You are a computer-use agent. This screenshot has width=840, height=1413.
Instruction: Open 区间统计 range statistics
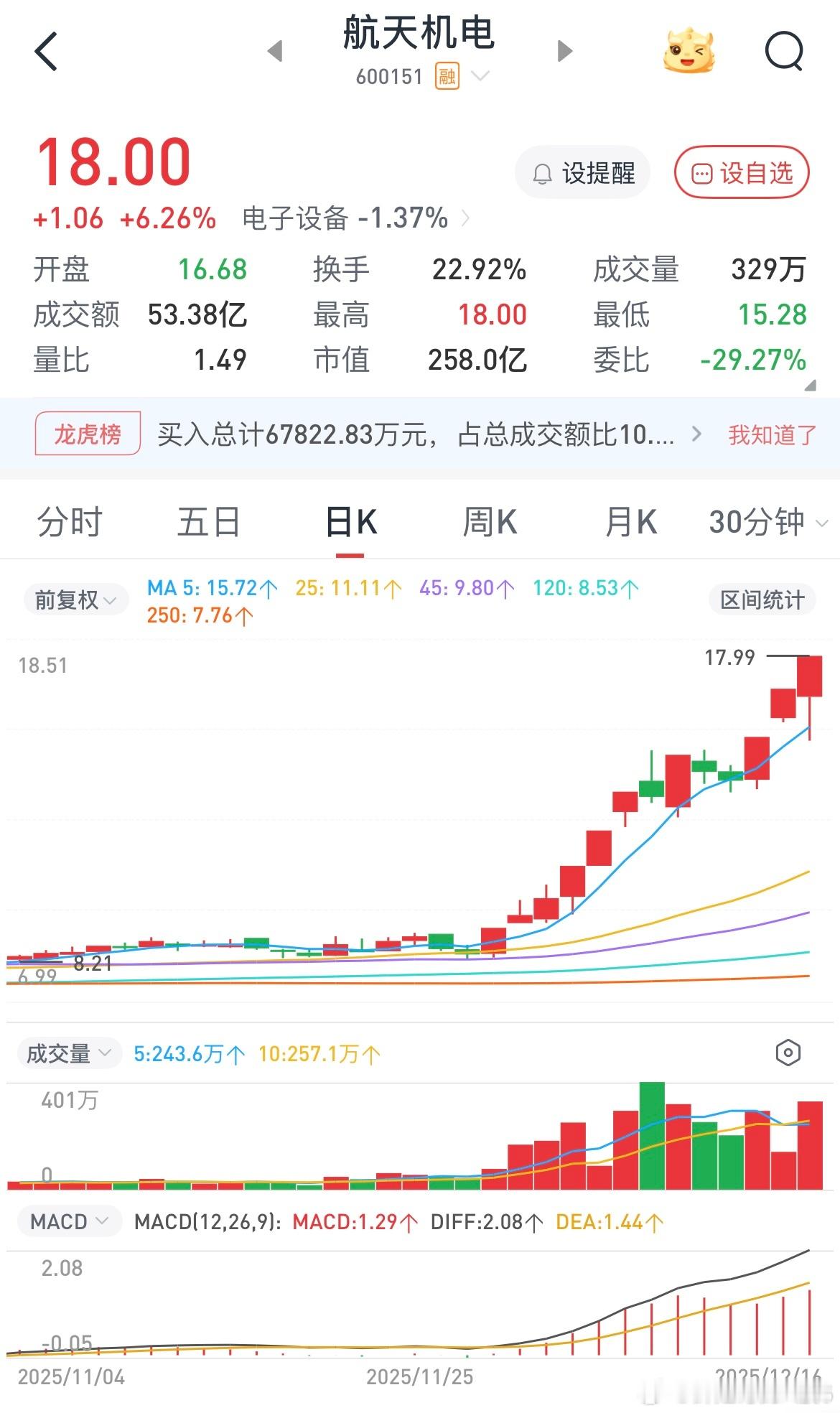click(x=762, y=600)
